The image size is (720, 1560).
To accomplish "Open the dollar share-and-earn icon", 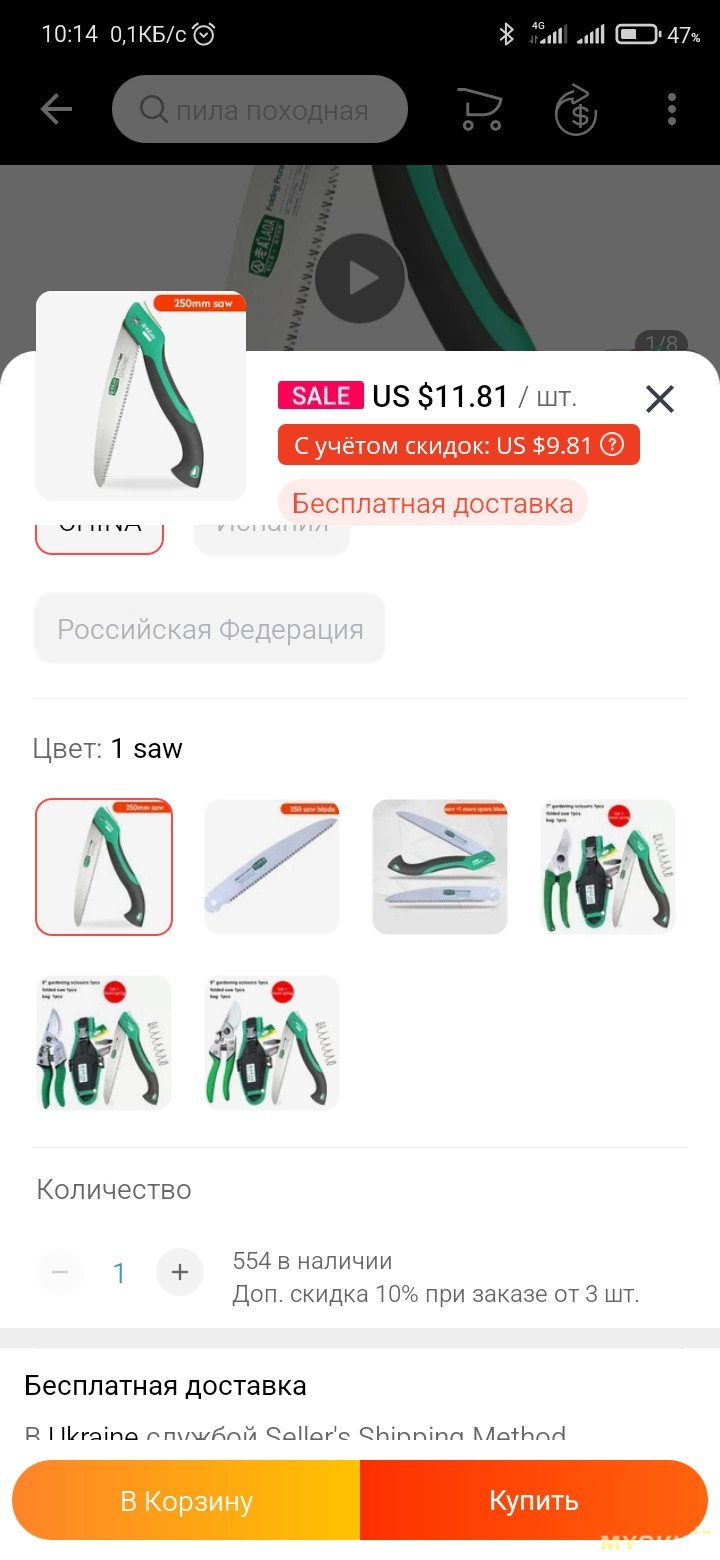I will click(x=576, y=110).
